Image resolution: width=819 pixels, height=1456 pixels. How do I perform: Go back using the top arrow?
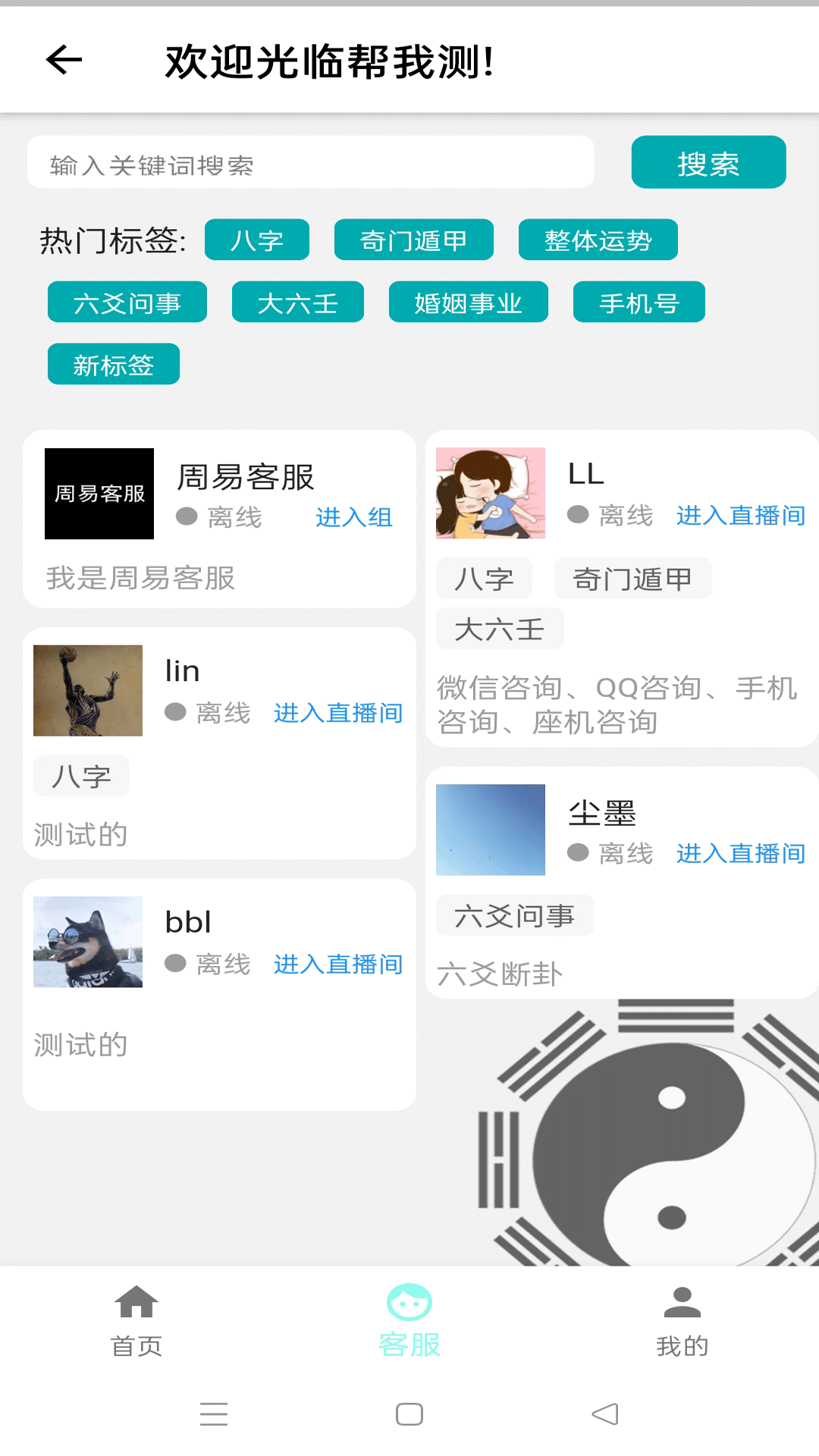pos(64,60)
